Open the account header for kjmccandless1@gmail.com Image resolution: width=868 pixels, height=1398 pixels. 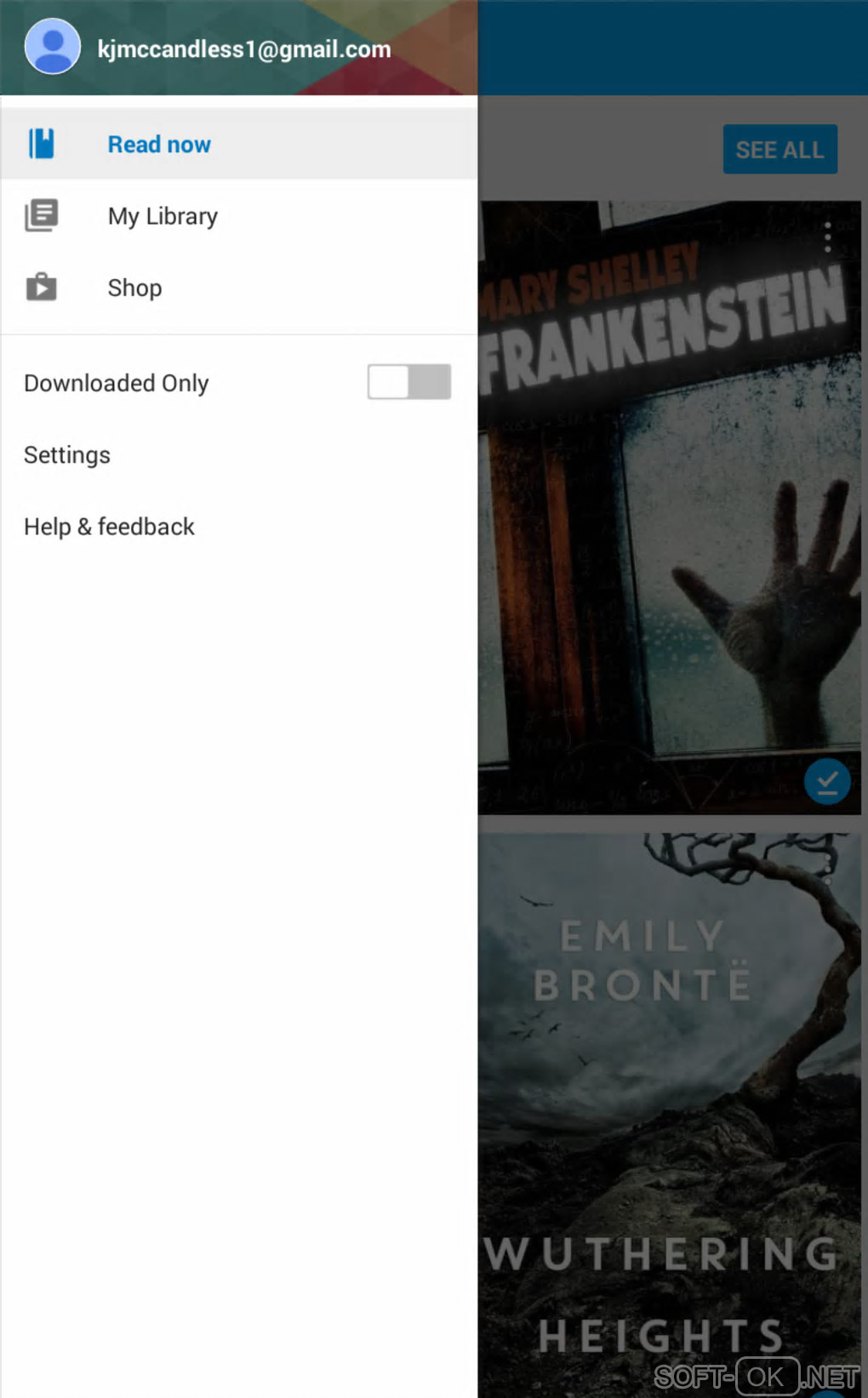tap(243, 49)
